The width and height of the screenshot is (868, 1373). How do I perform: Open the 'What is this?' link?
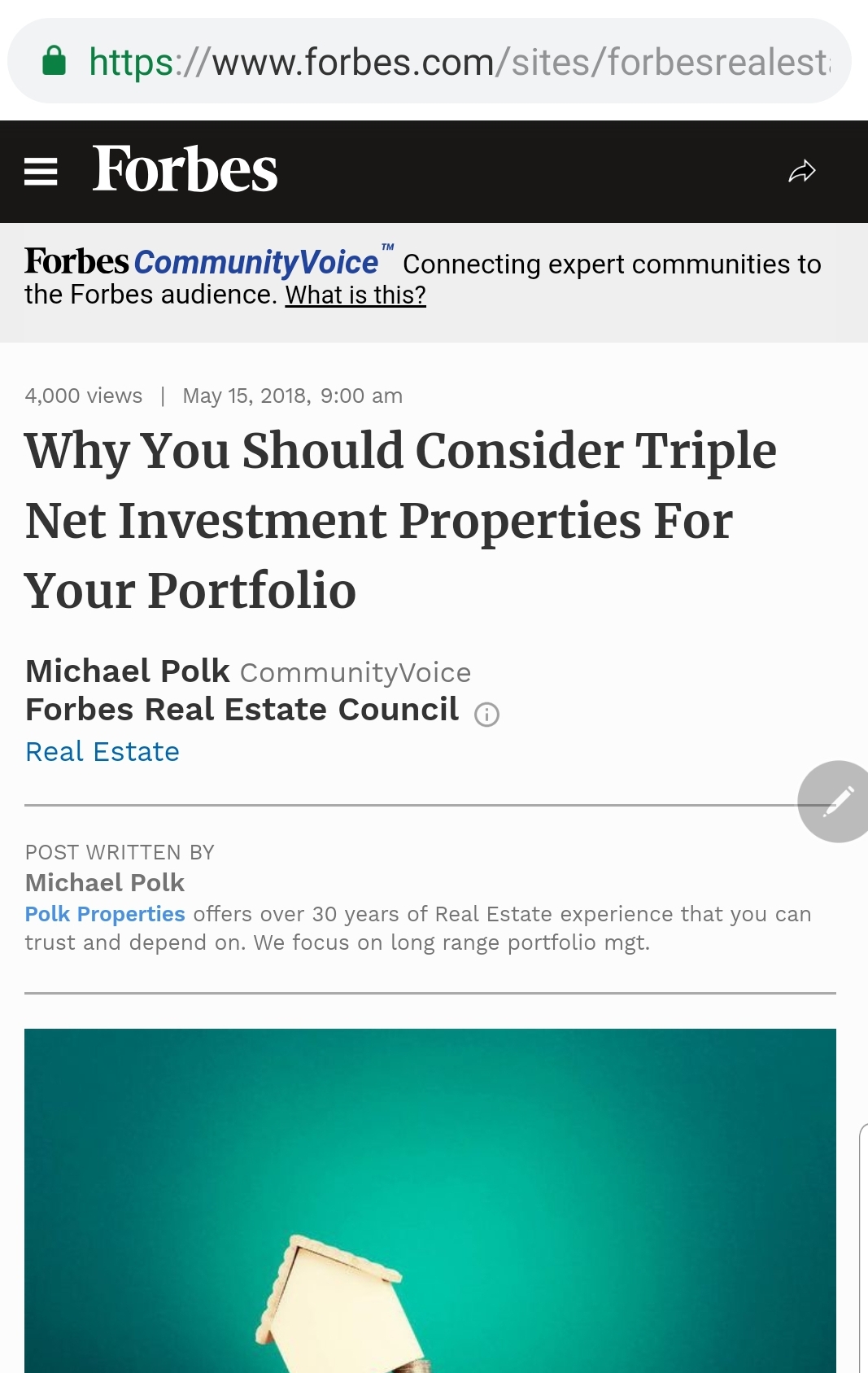click(x=355, y=295)
